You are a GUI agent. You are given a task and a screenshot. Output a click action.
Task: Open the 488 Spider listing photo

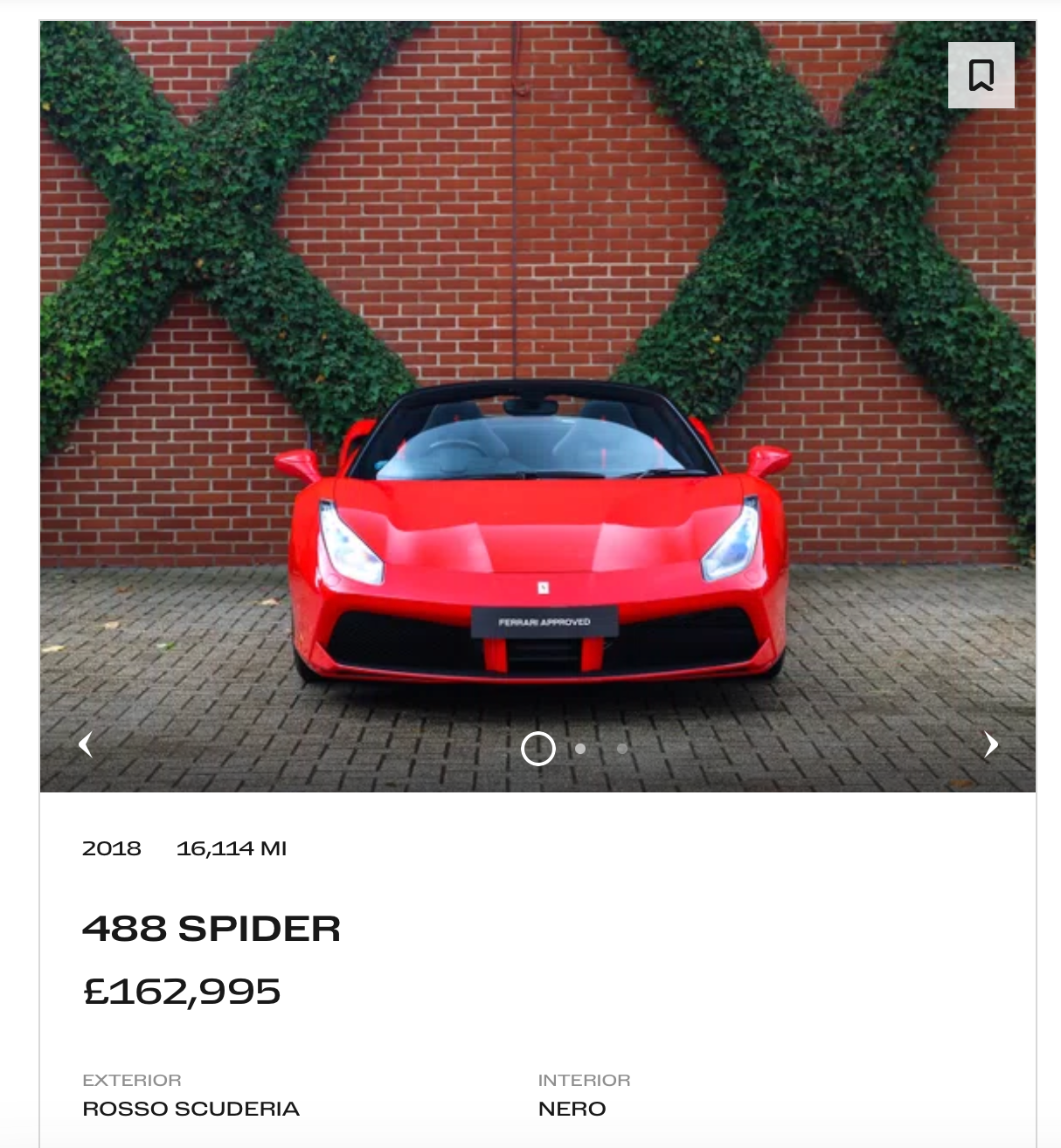pos(537,393)
